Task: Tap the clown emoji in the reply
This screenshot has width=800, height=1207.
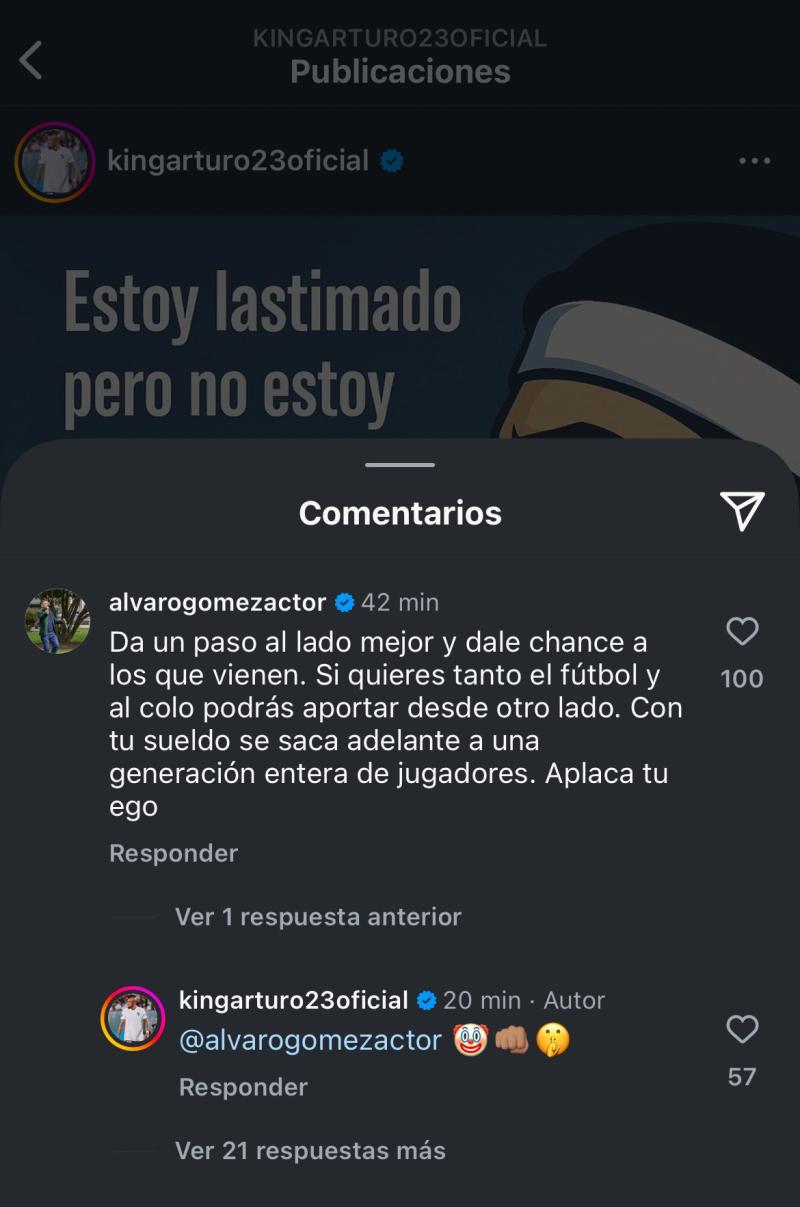Action: (x=473, y=1040)
